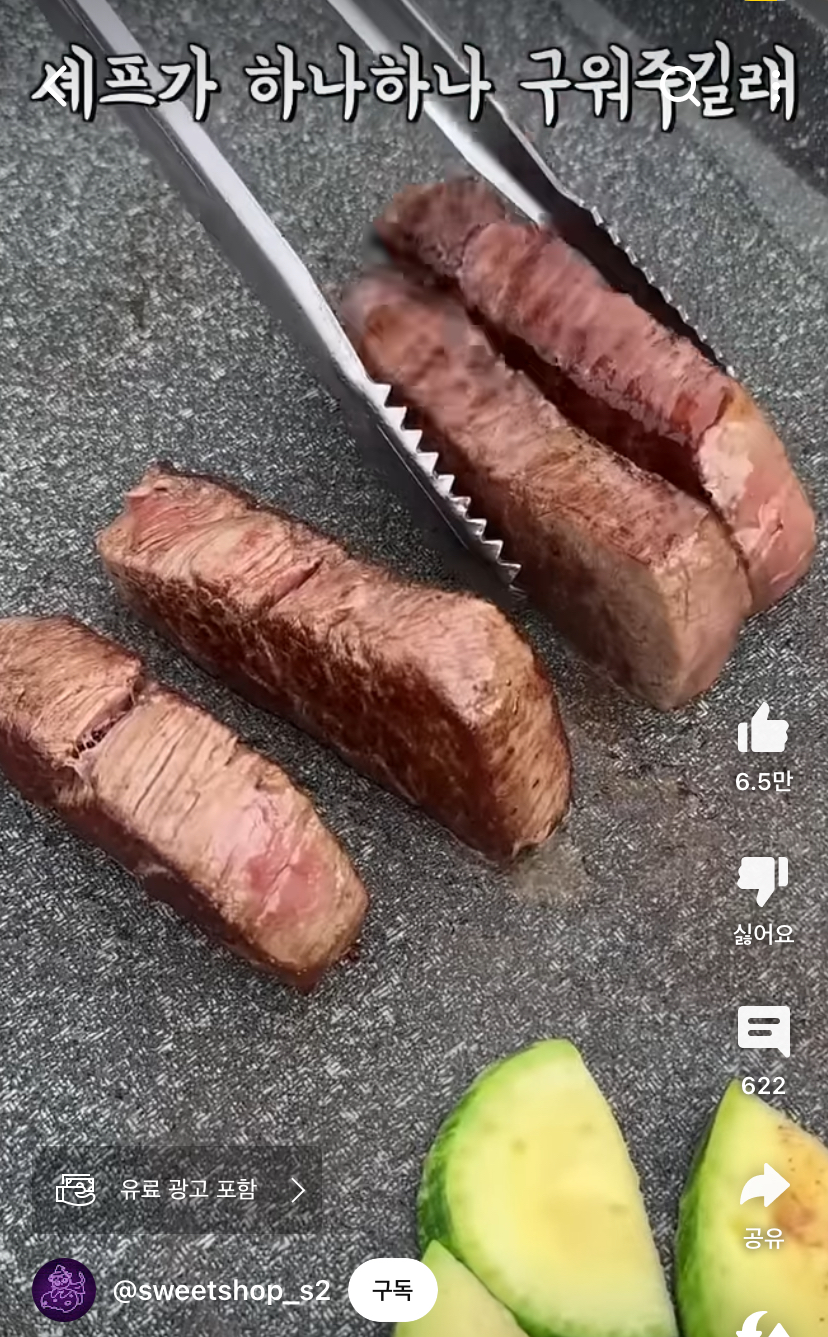Subscribe with the 구독 button

point(392,1290)
